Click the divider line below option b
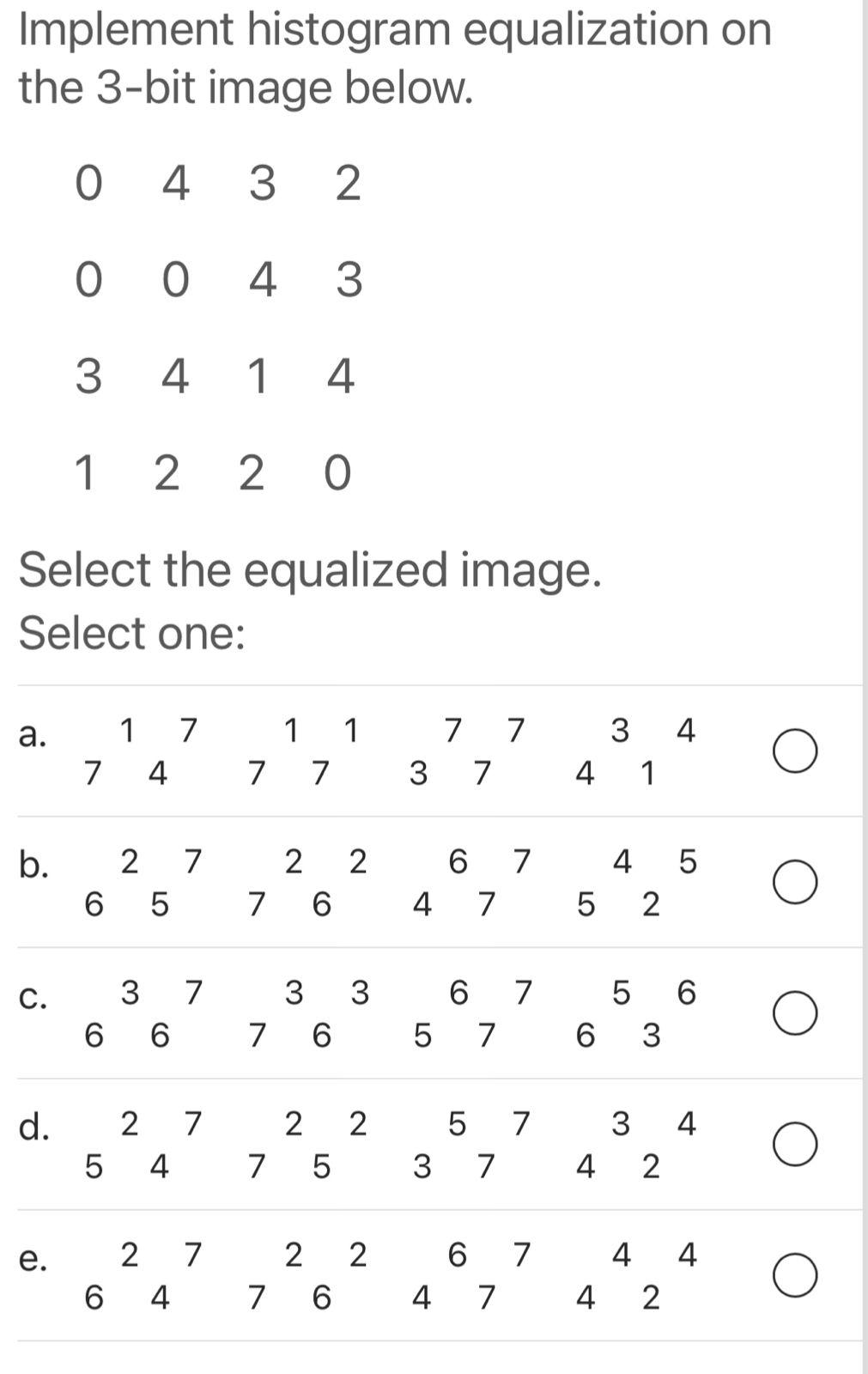The width and height of the screenshot is (868, 1374). [434, 942]
